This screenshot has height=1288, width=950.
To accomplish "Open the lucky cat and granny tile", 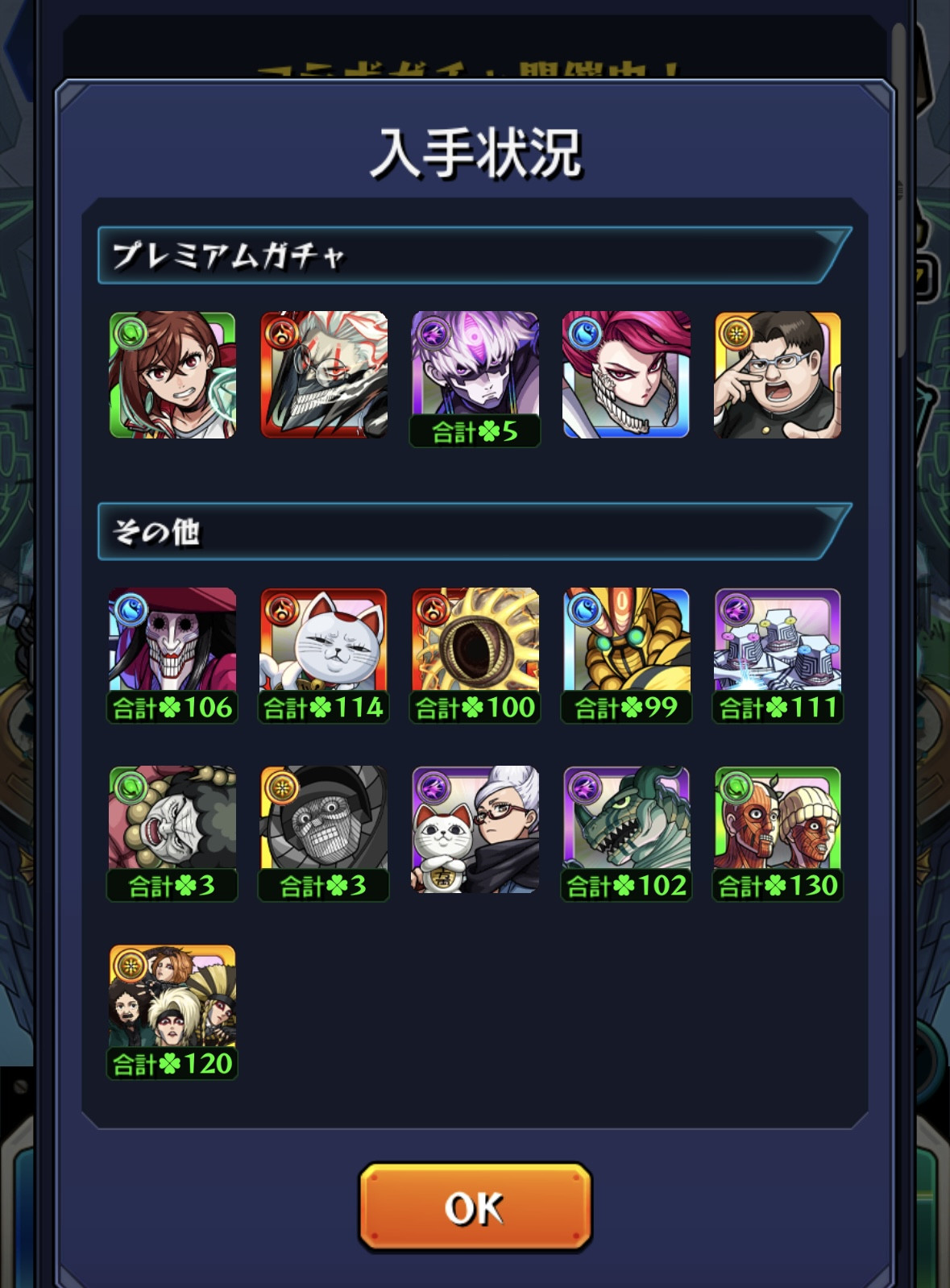I will tap(475, 830).
